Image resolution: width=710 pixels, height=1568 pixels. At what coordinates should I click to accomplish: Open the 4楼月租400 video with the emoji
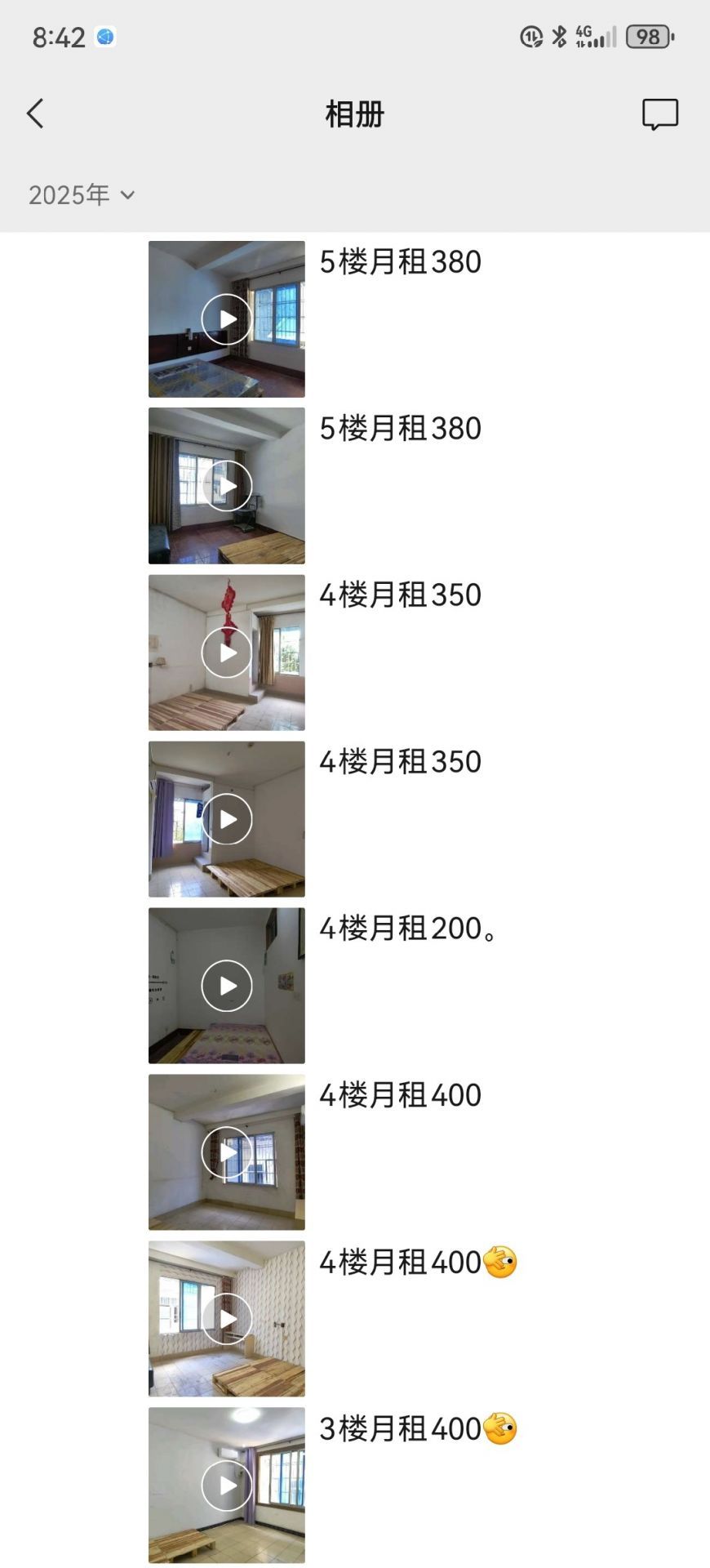(227, 1319)
